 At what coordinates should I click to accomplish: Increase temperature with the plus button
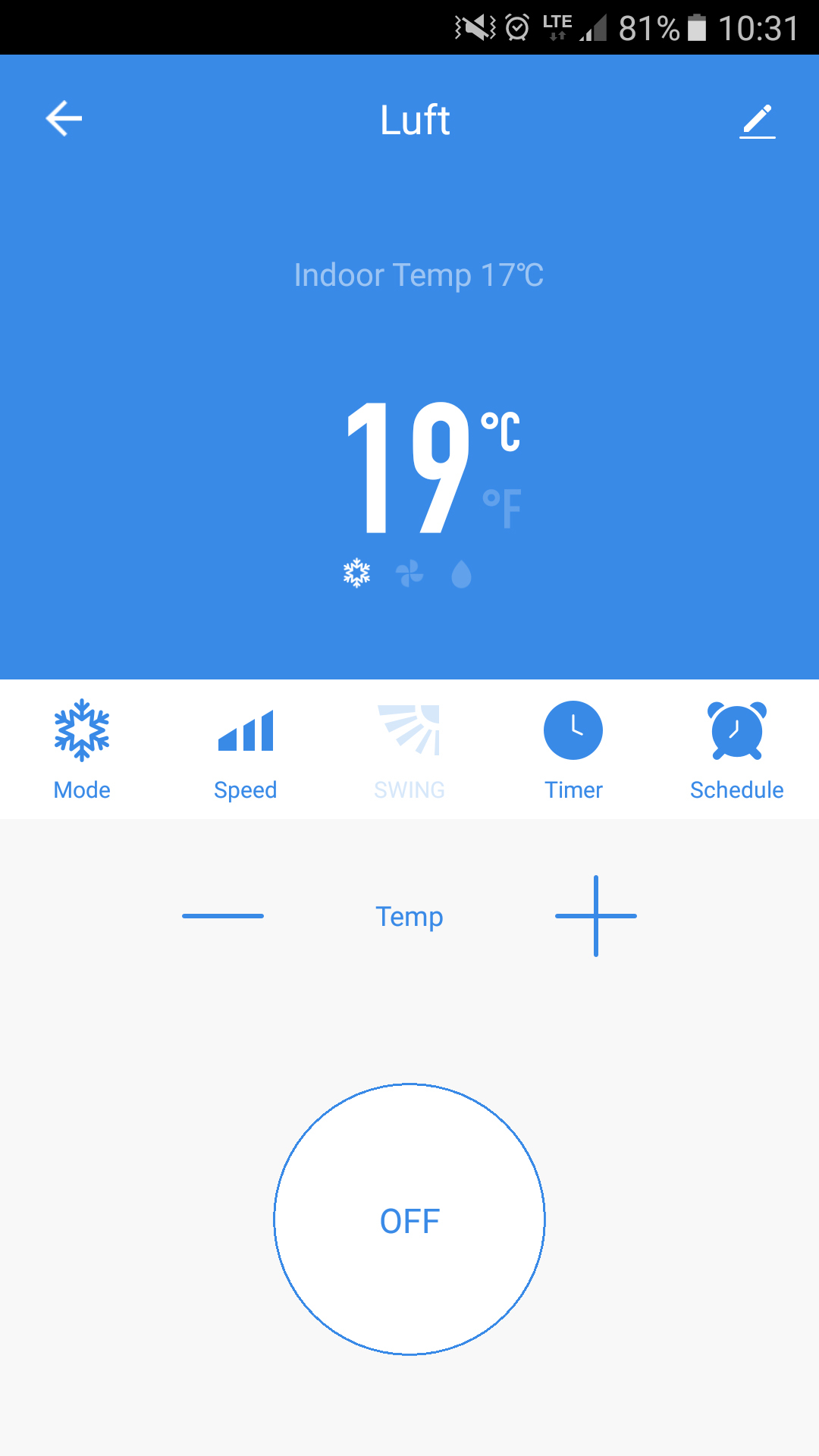coord(596,916)
